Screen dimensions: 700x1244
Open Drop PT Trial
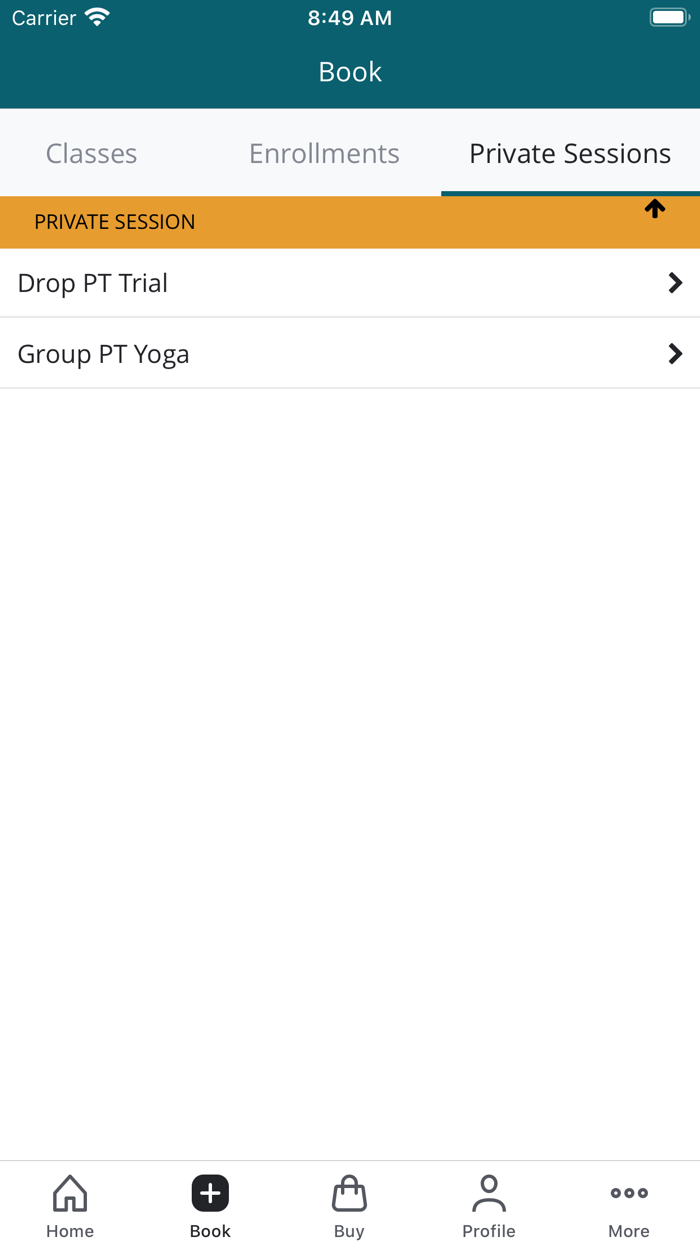[x=350, y=283]
